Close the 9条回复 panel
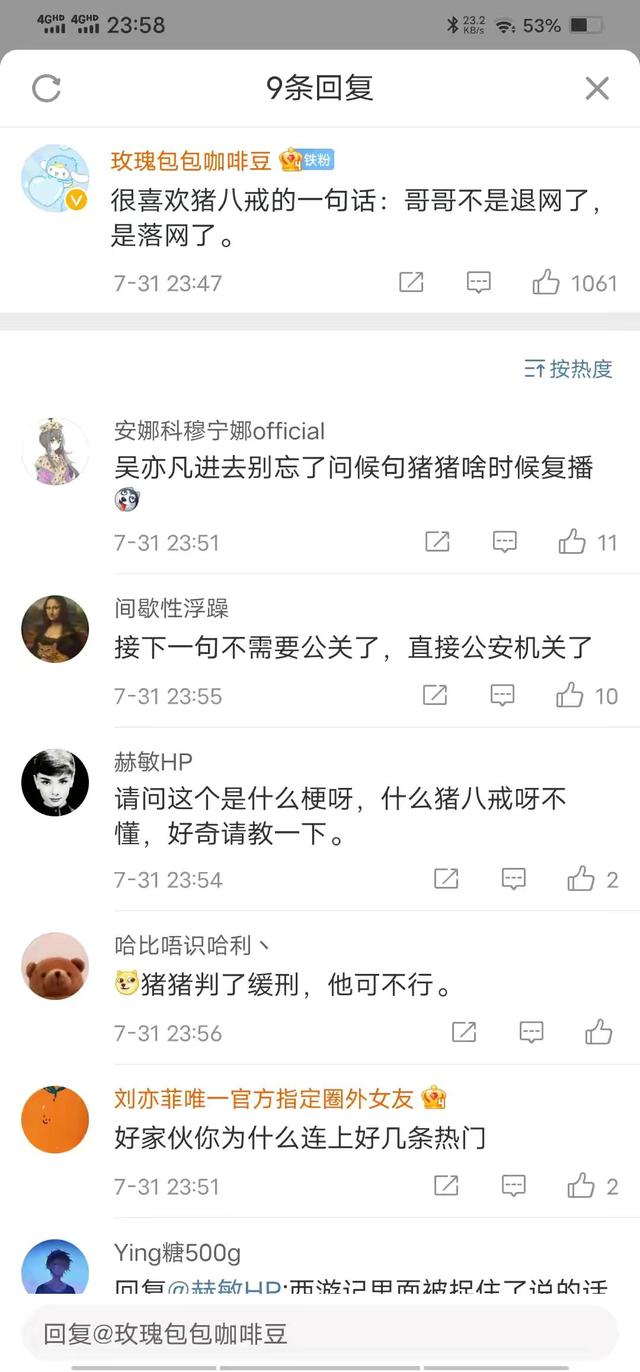 [597, 89]
